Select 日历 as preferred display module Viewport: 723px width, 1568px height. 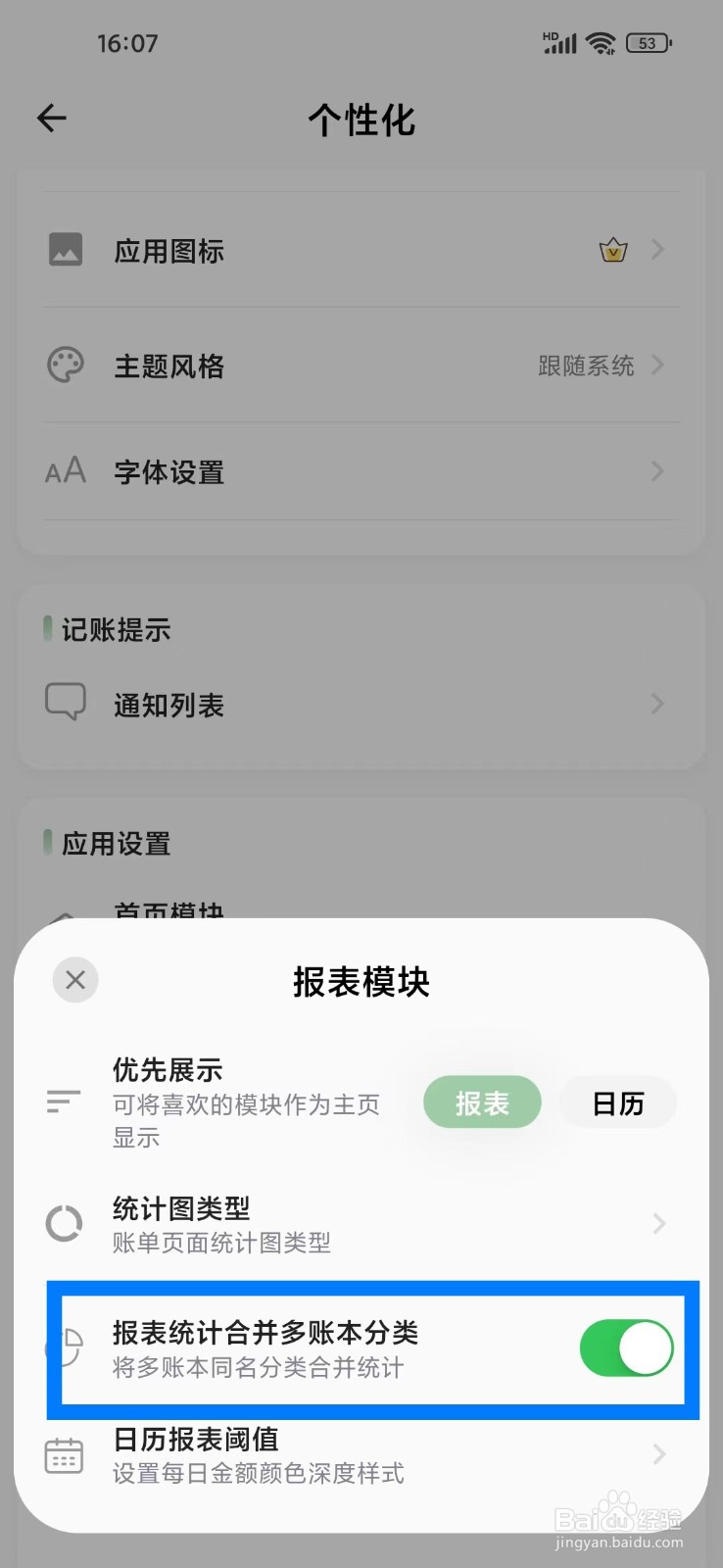pos(618,1102)
